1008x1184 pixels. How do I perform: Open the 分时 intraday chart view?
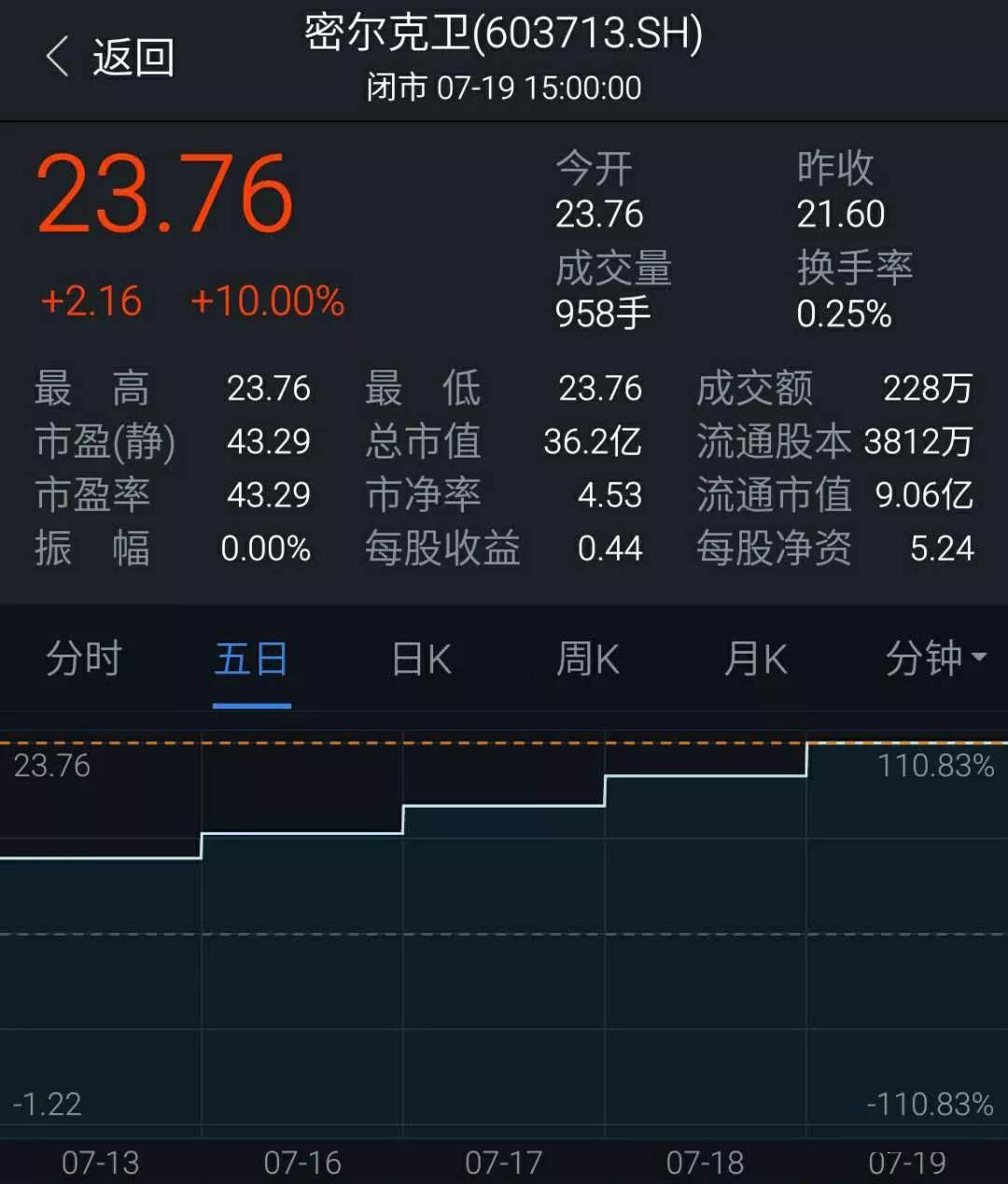tap(84, 659)
